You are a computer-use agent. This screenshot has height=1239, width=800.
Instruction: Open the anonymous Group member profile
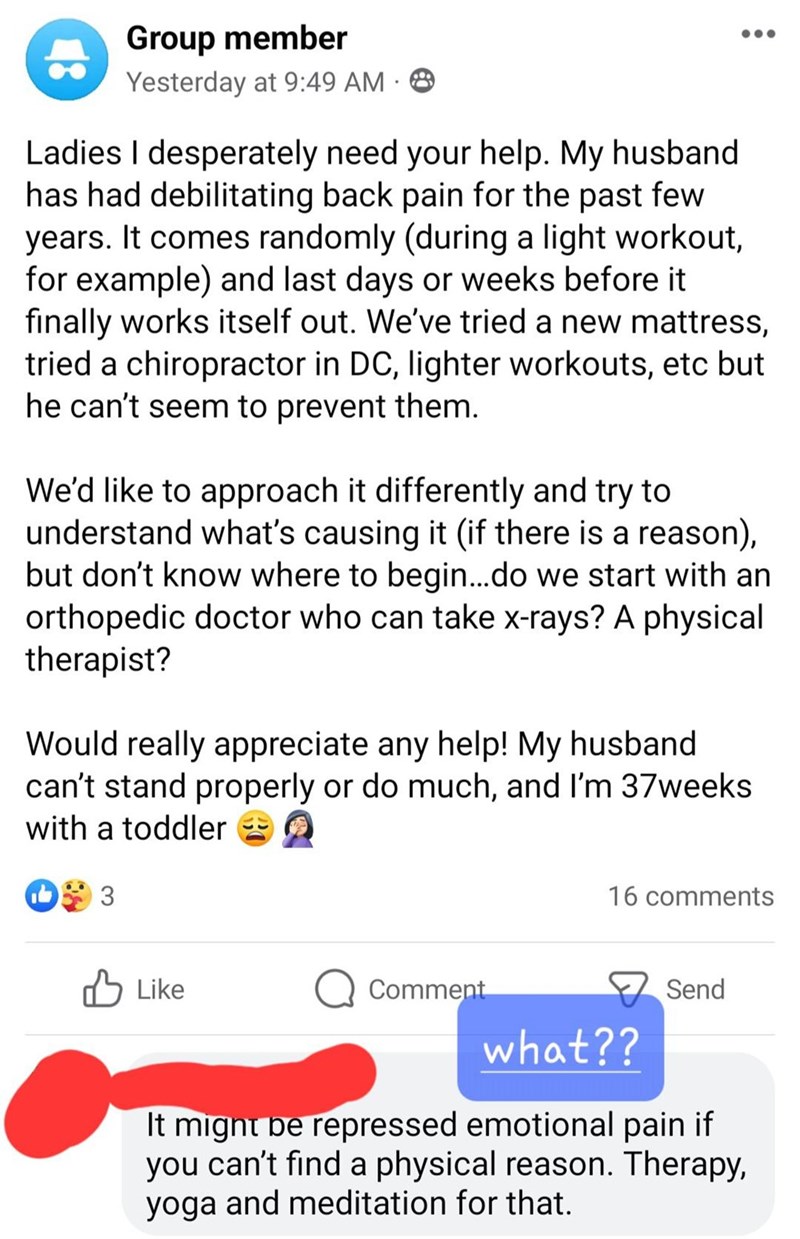[x=237, y=39]
